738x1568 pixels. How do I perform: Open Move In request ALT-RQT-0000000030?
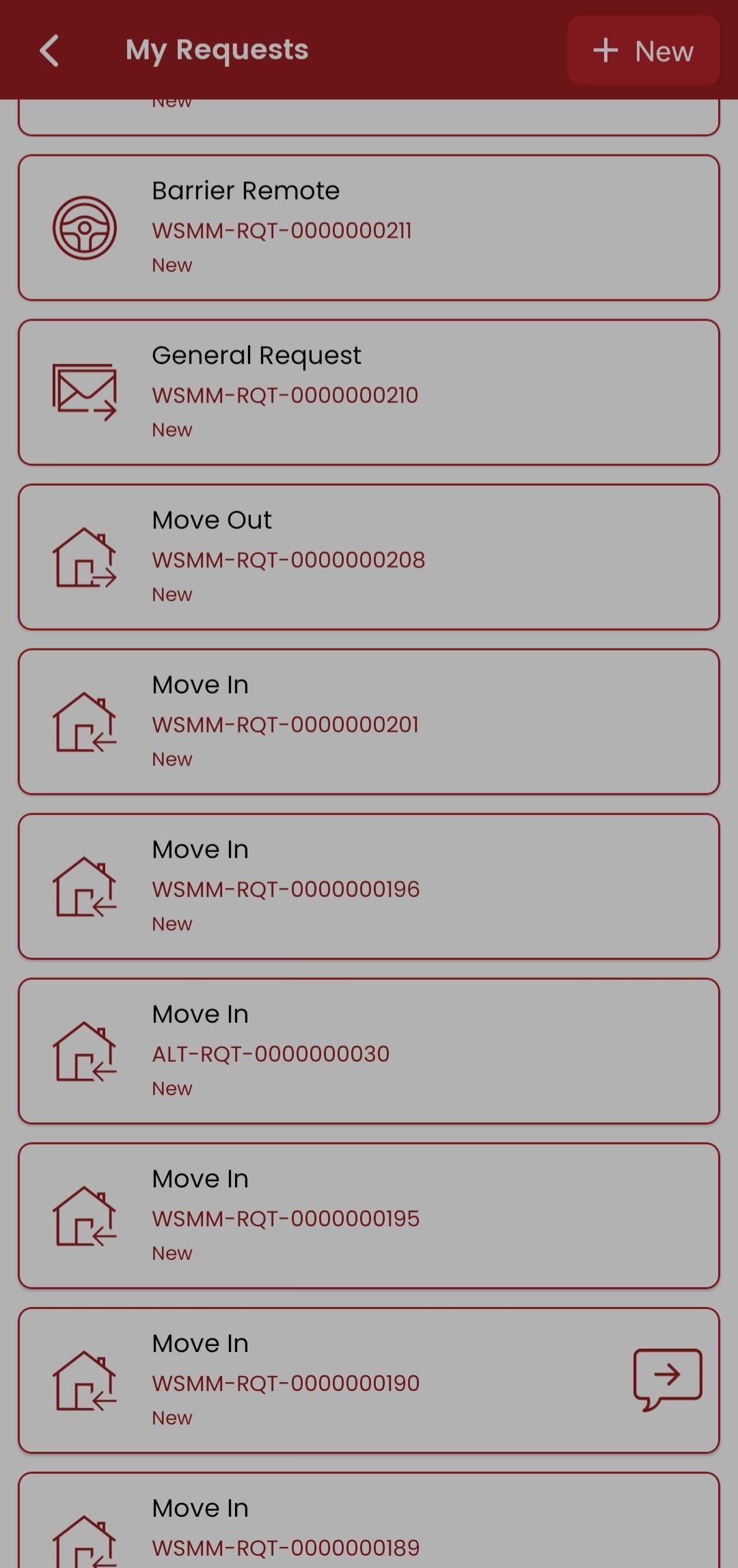tap(369, 1051)
